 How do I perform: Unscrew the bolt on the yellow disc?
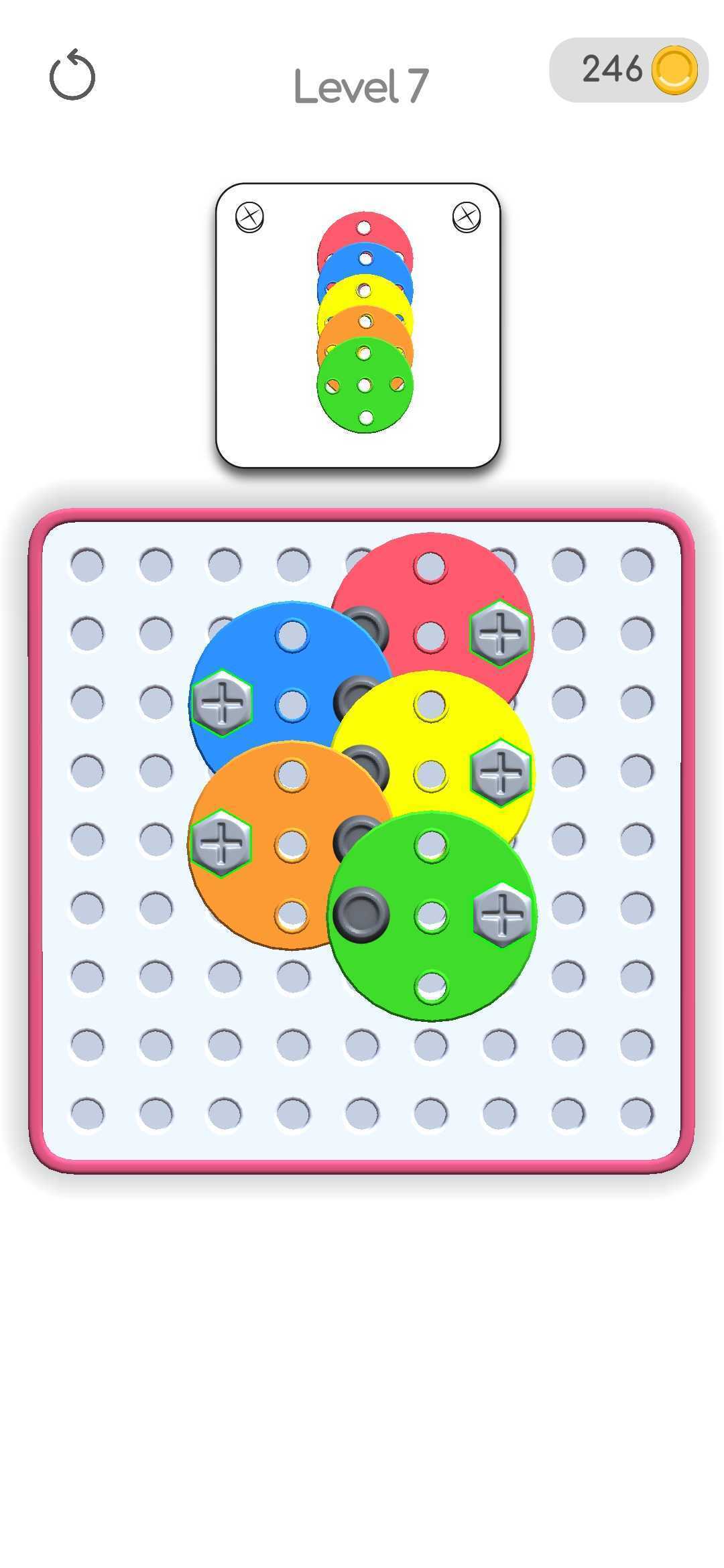[501, 773]
